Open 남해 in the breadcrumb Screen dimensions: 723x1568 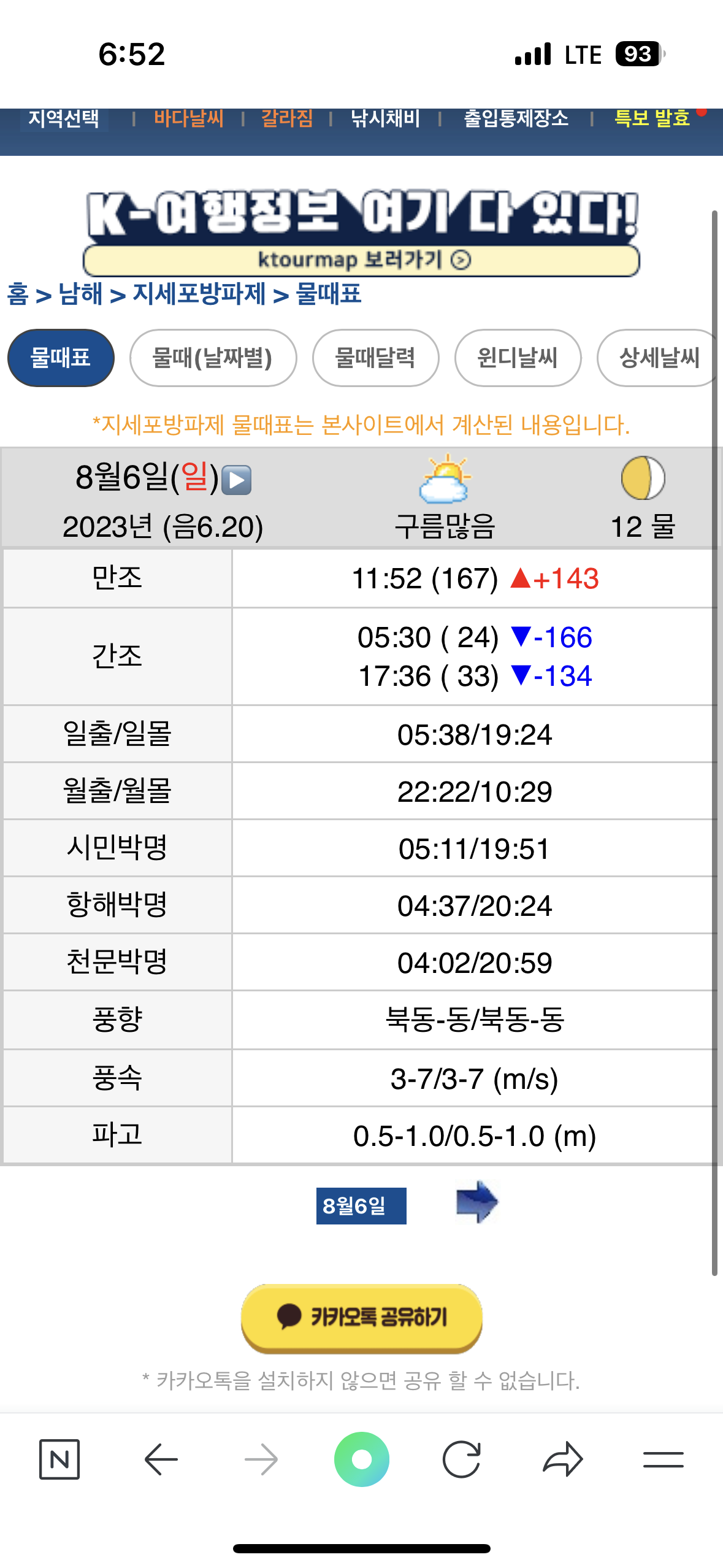(x=80, y=294)
